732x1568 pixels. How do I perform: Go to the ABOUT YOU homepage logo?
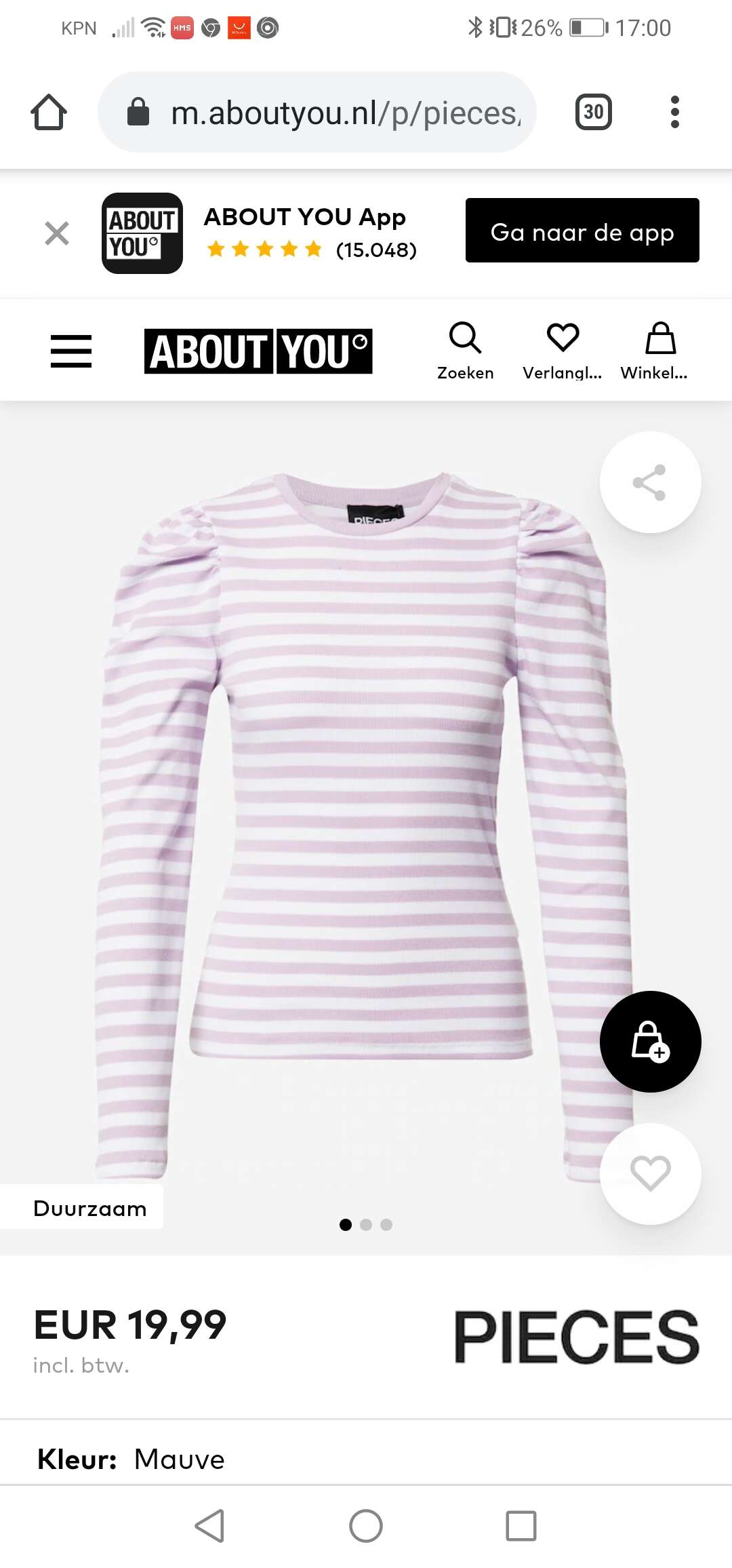click(x=258, y=351)
